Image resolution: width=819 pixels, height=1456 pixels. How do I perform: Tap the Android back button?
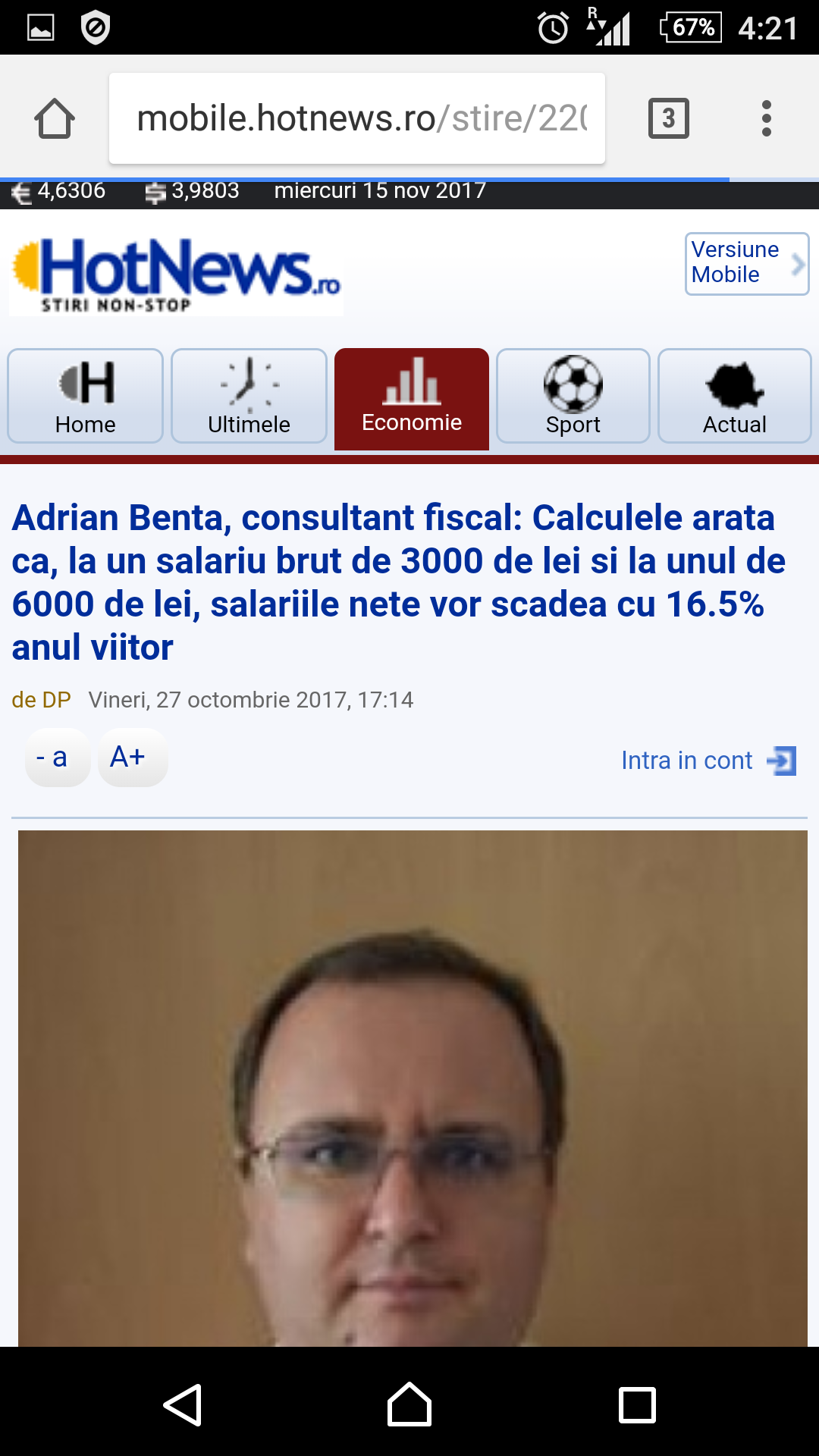click(183, 1404)
